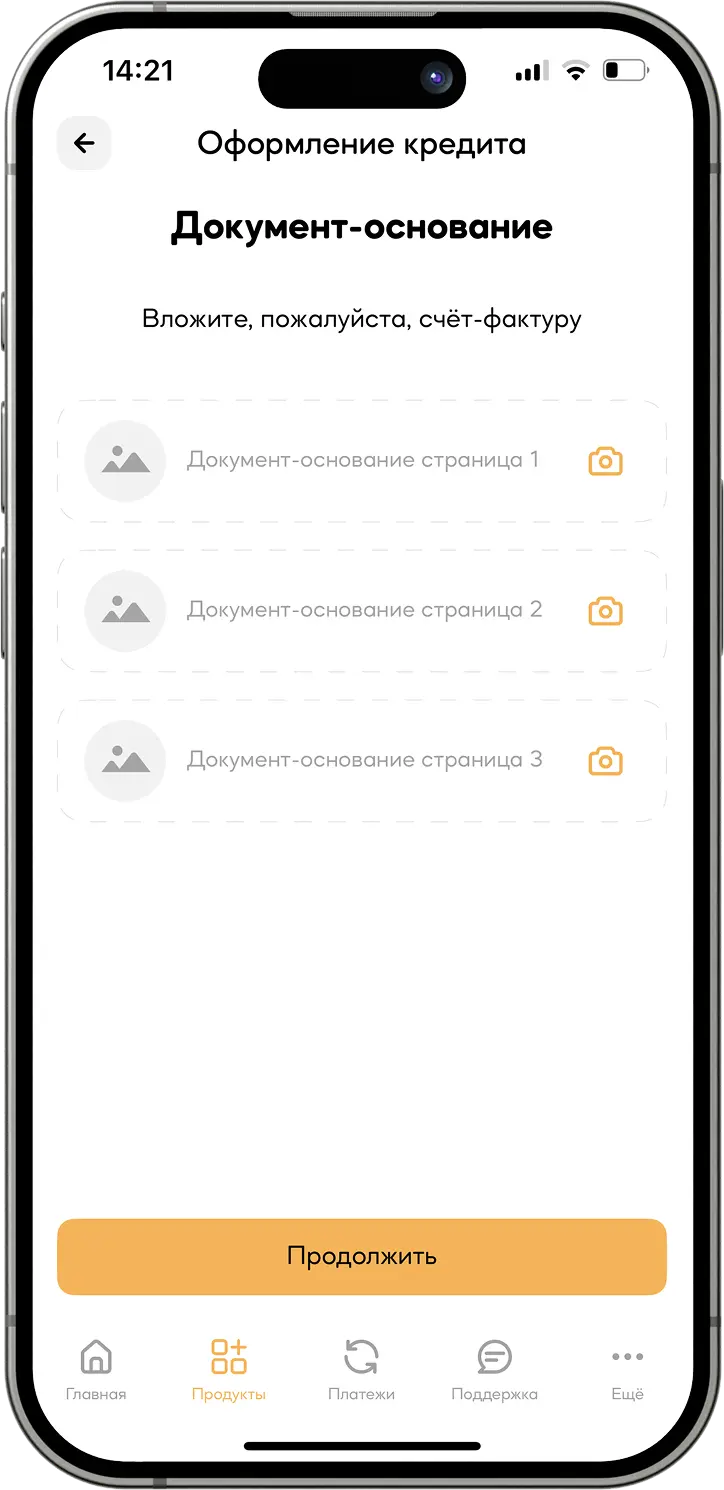Switch to the Платежи tab
The height and width of the screenshot is (1490, 724).
(361, 1370)
